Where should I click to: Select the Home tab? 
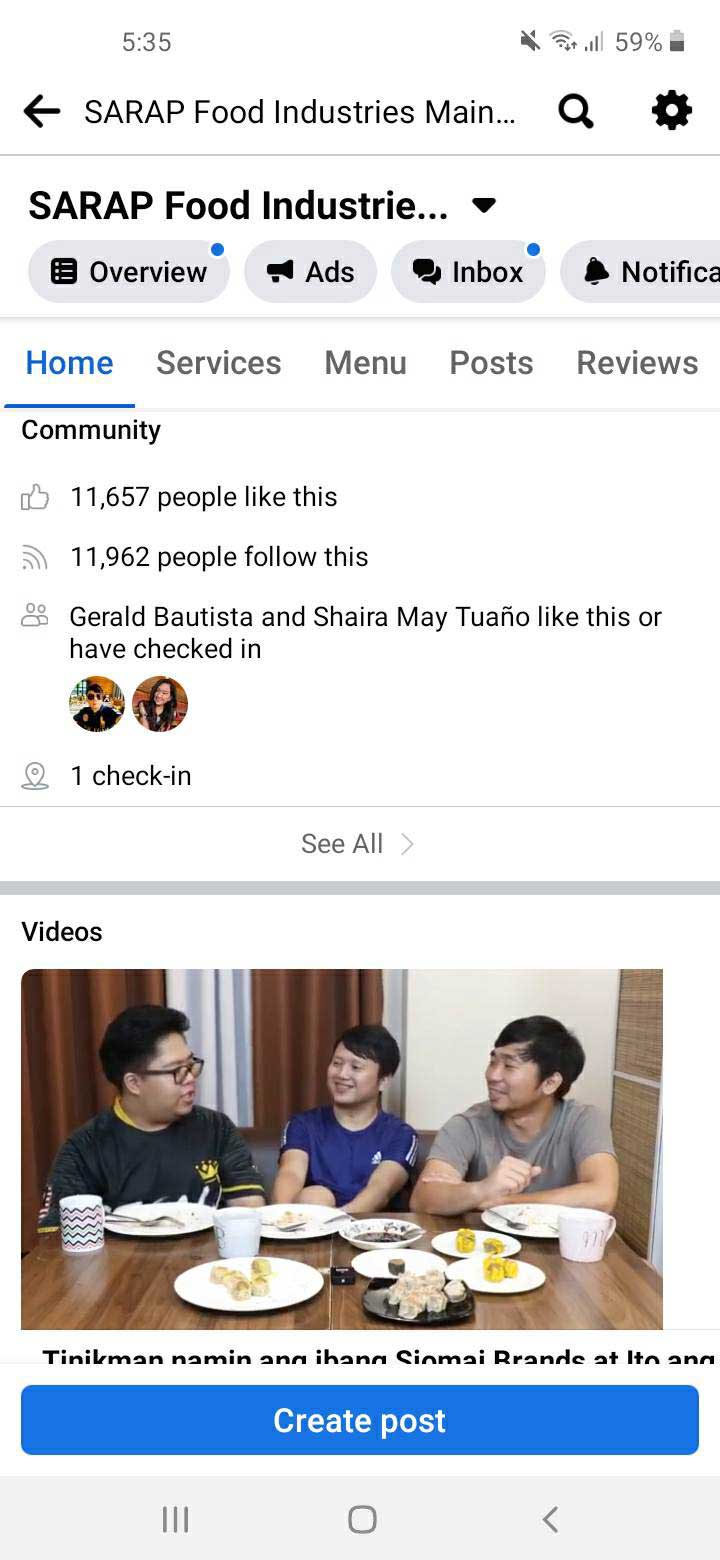coord(69,363)
